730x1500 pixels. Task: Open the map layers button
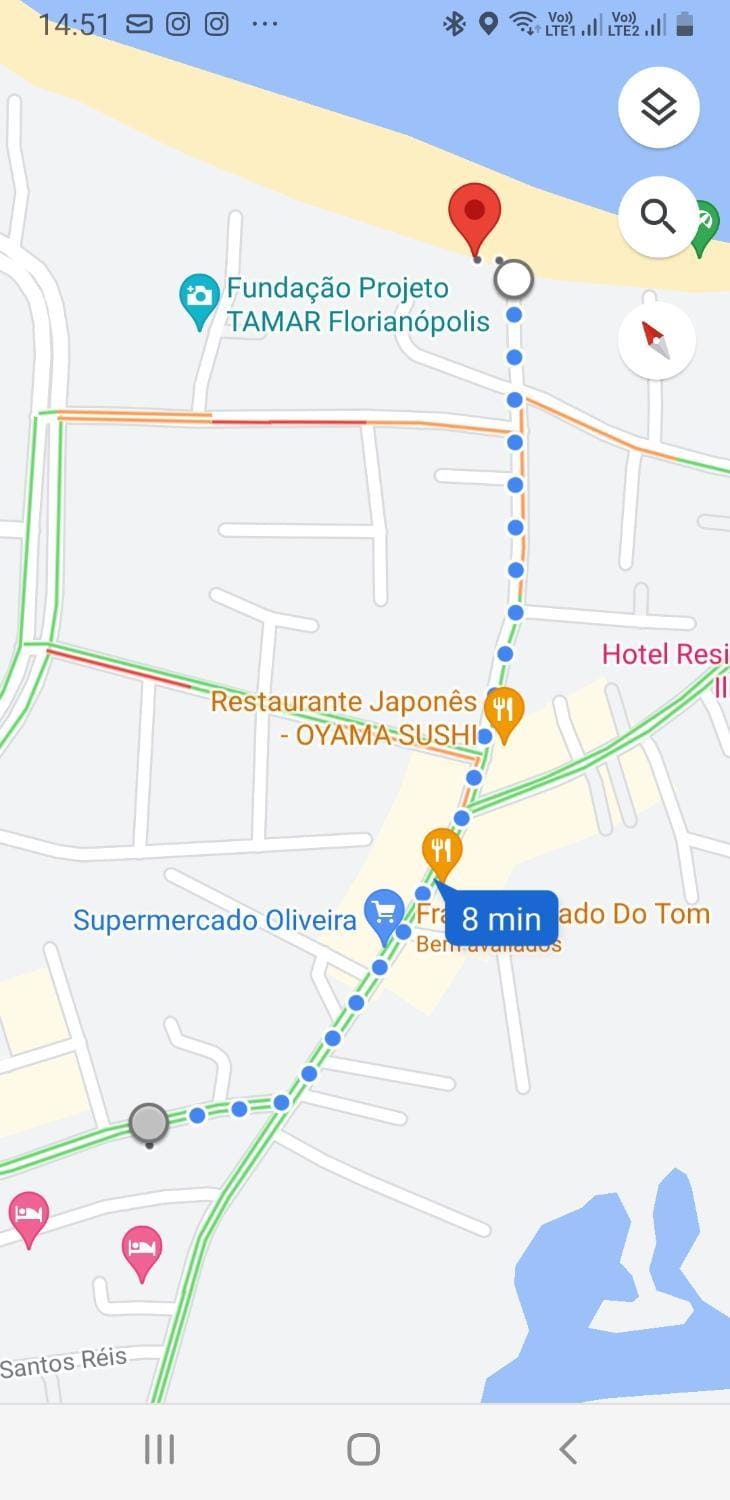[x=658, y=107]
